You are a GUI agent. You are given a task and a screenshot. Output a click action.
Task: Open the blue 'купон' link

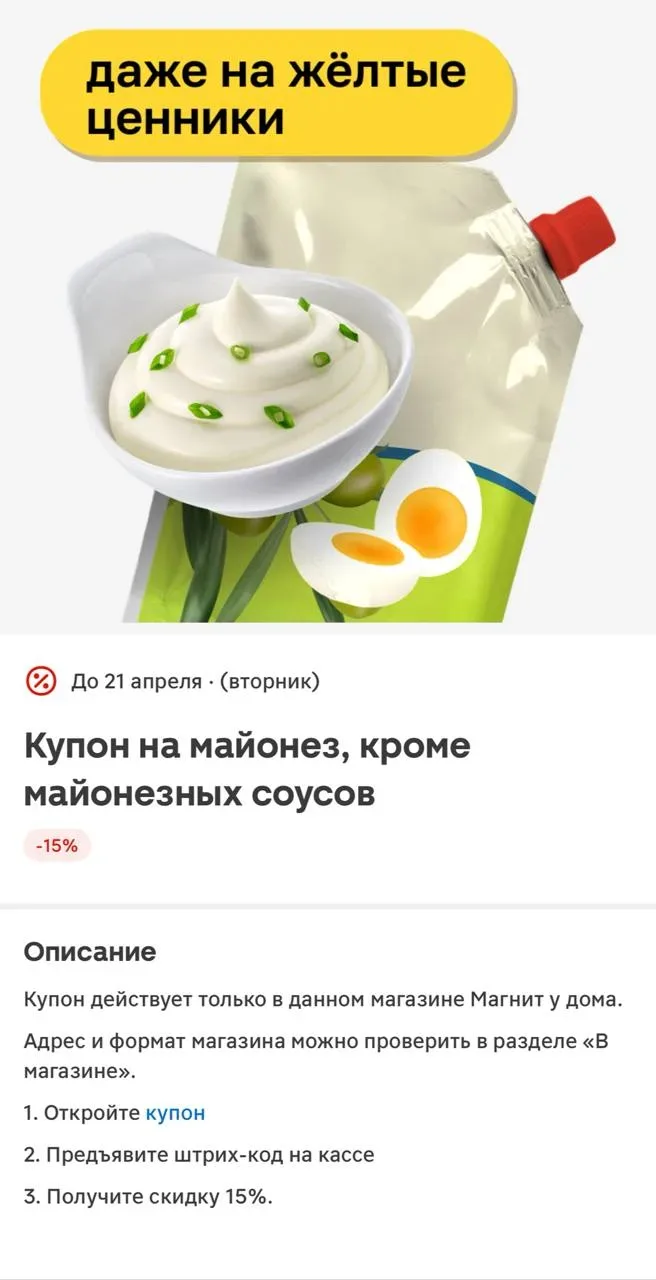(x=175, y=1113)
